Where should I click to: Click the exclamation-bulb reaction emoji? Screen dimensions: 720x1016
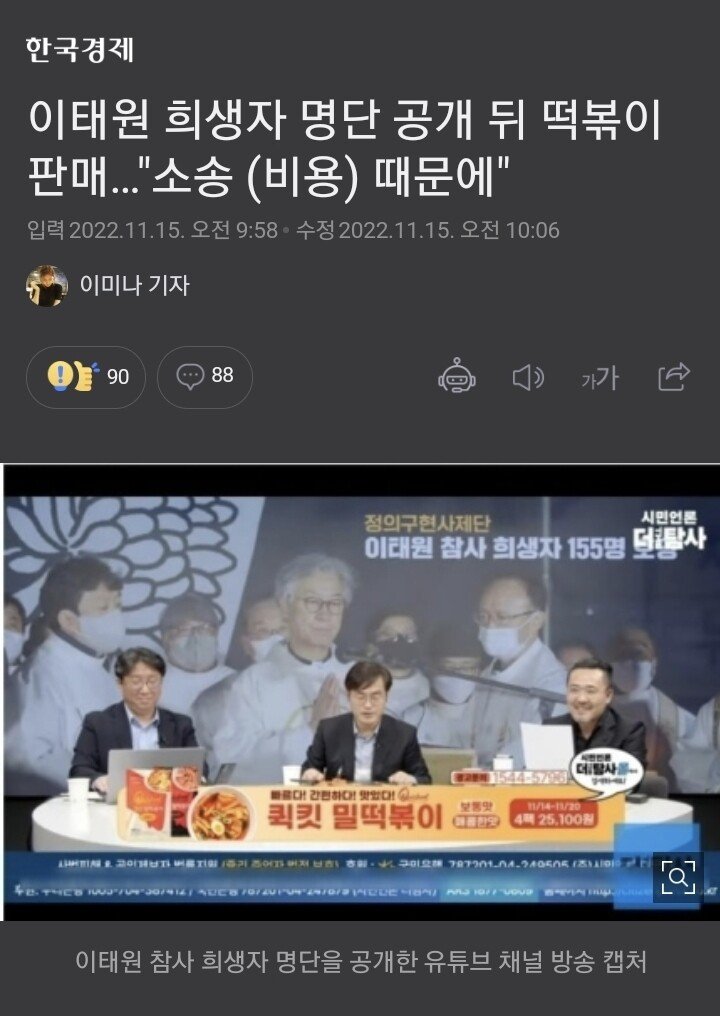click(x=62, y=374)
